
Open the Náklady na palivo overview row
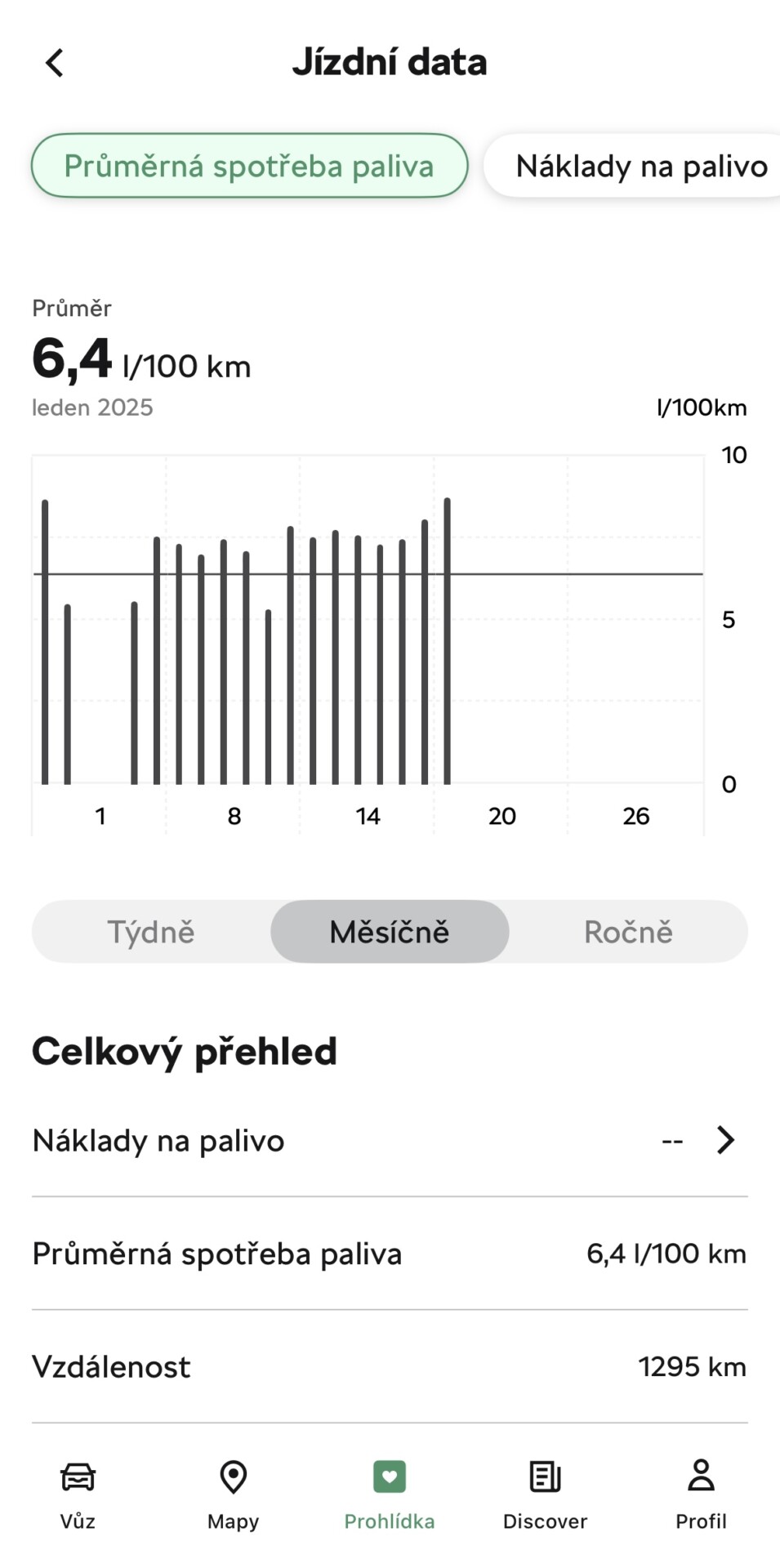(390, 1140)
